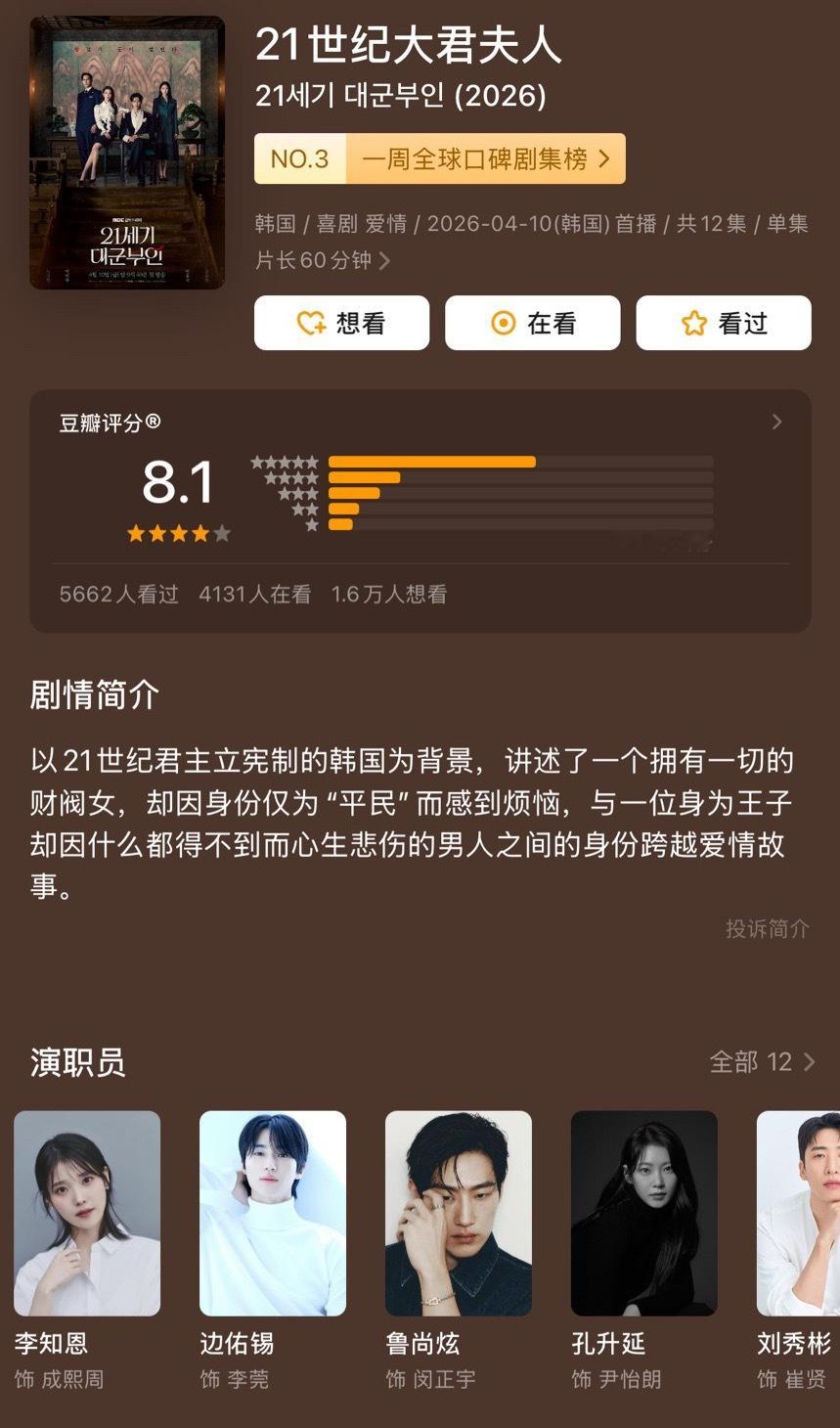This screenshot has width=840, height=1428.
Task: Expand the 豆瓣评分 panel via its chevron
Action: 777,422
